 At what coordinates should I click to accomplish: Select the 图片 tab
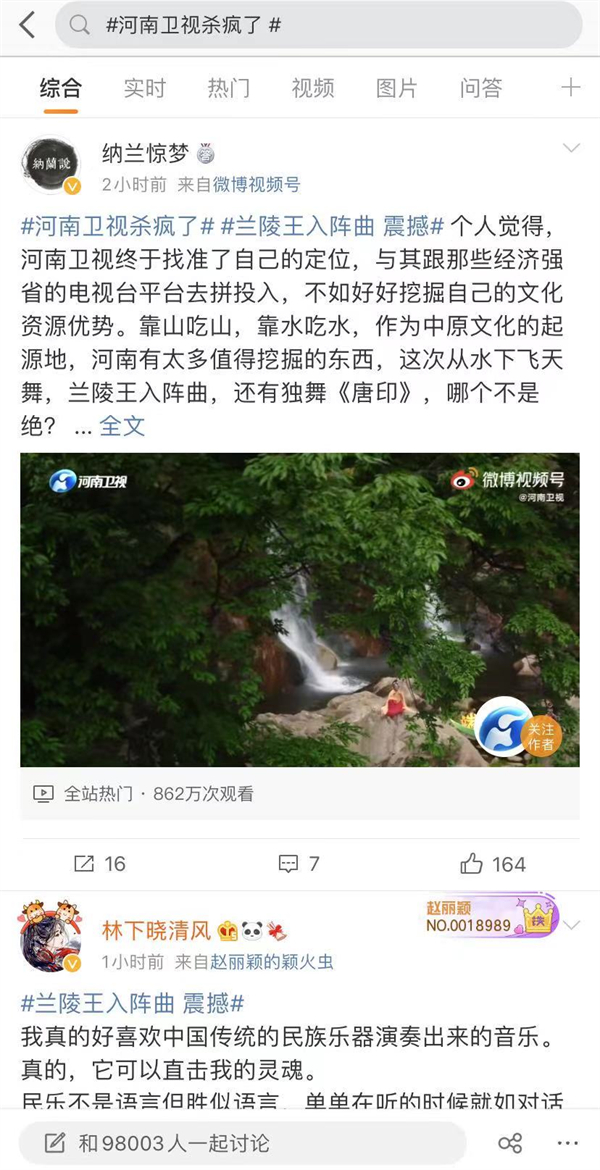[396, 88]
